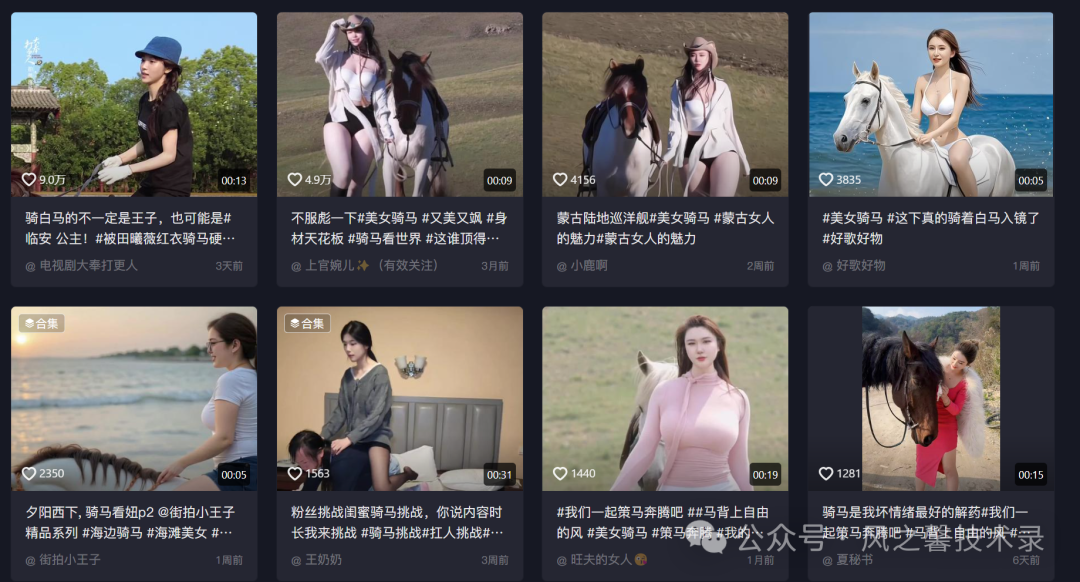
Task: Open the video posted by 旺夫的女人
Action: (x=665, y=398)
